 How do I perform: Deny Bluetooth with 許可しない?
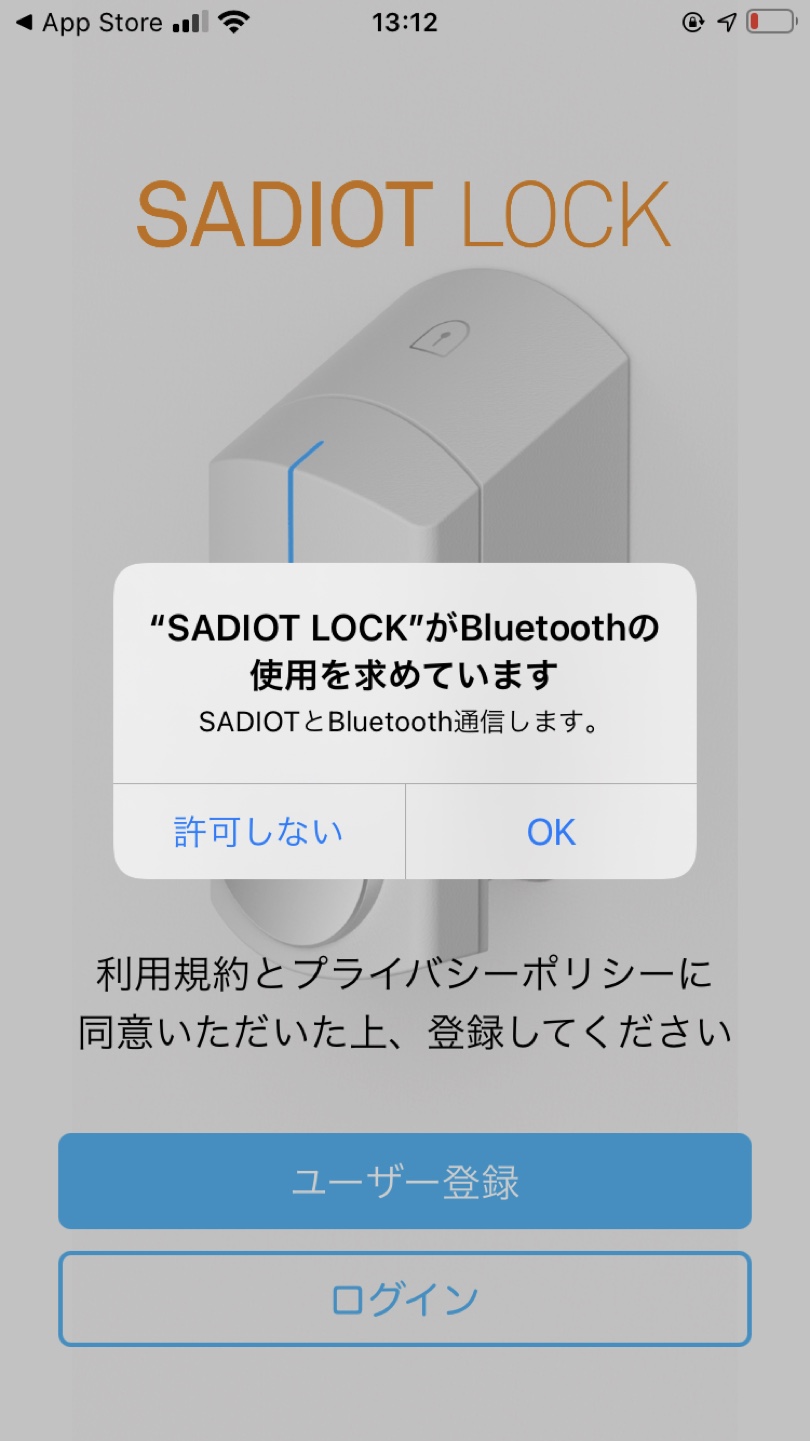click(x=259, y=831)
